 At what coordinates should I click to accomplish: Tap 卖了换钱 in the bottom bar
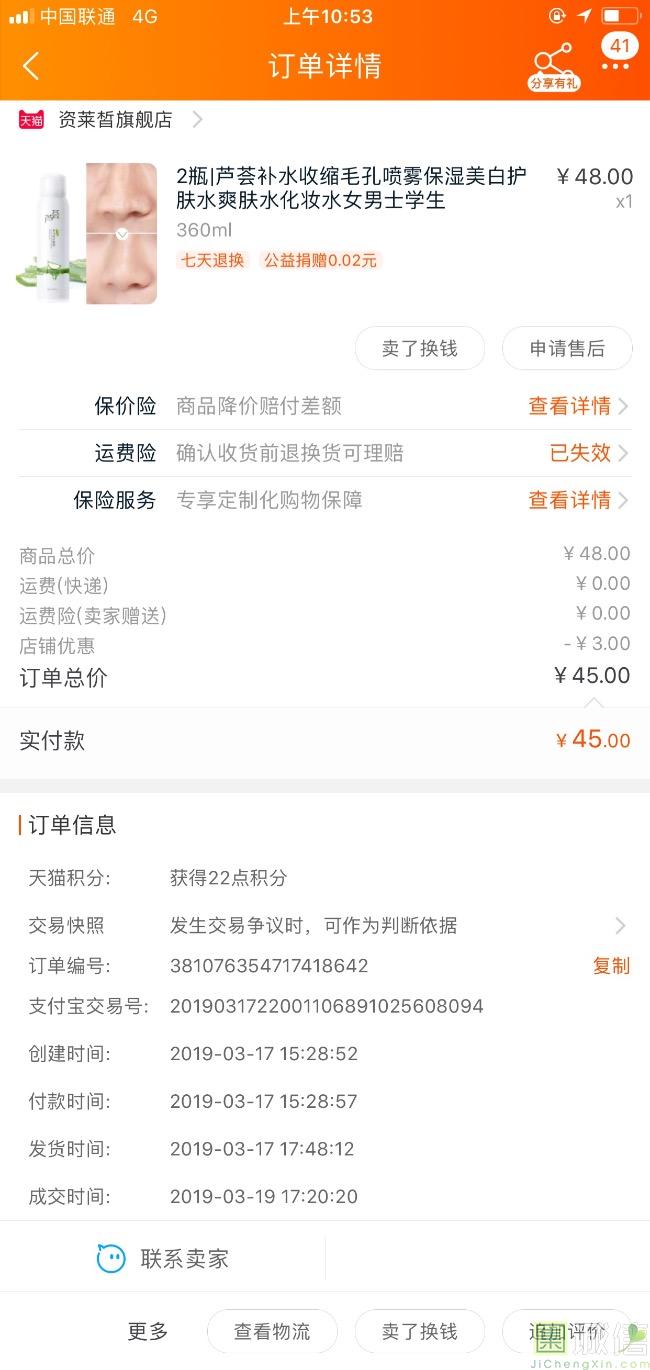click(x=420, y=1332)
